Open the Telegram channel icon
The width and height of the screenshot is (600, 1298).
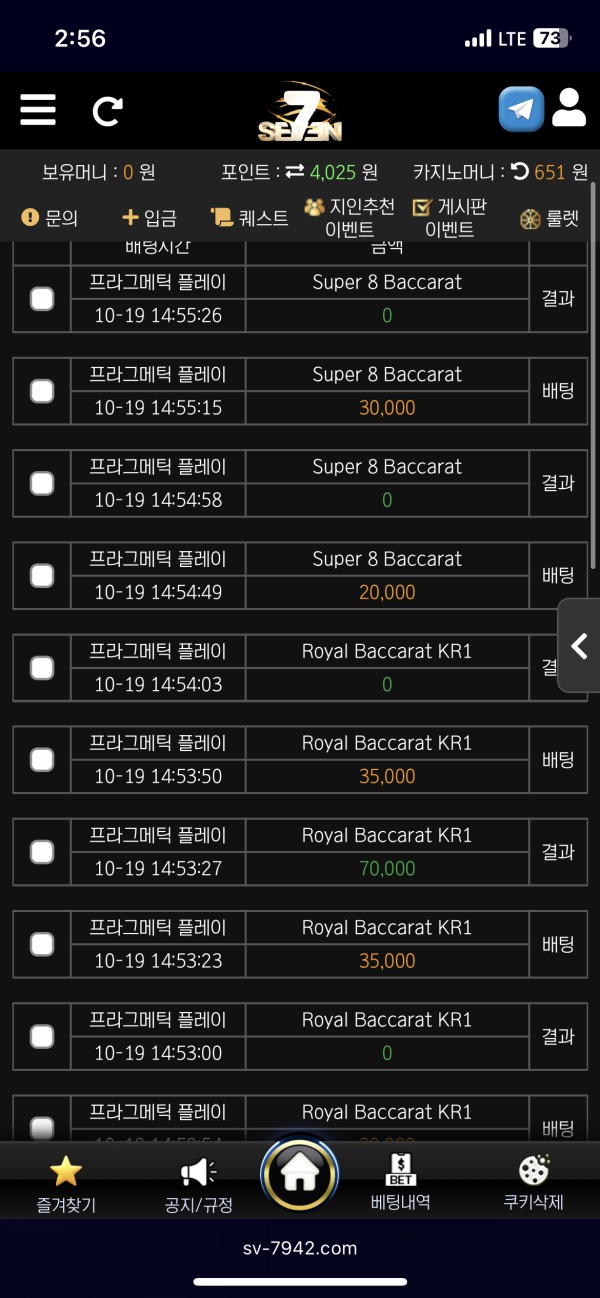coord(521,109)
